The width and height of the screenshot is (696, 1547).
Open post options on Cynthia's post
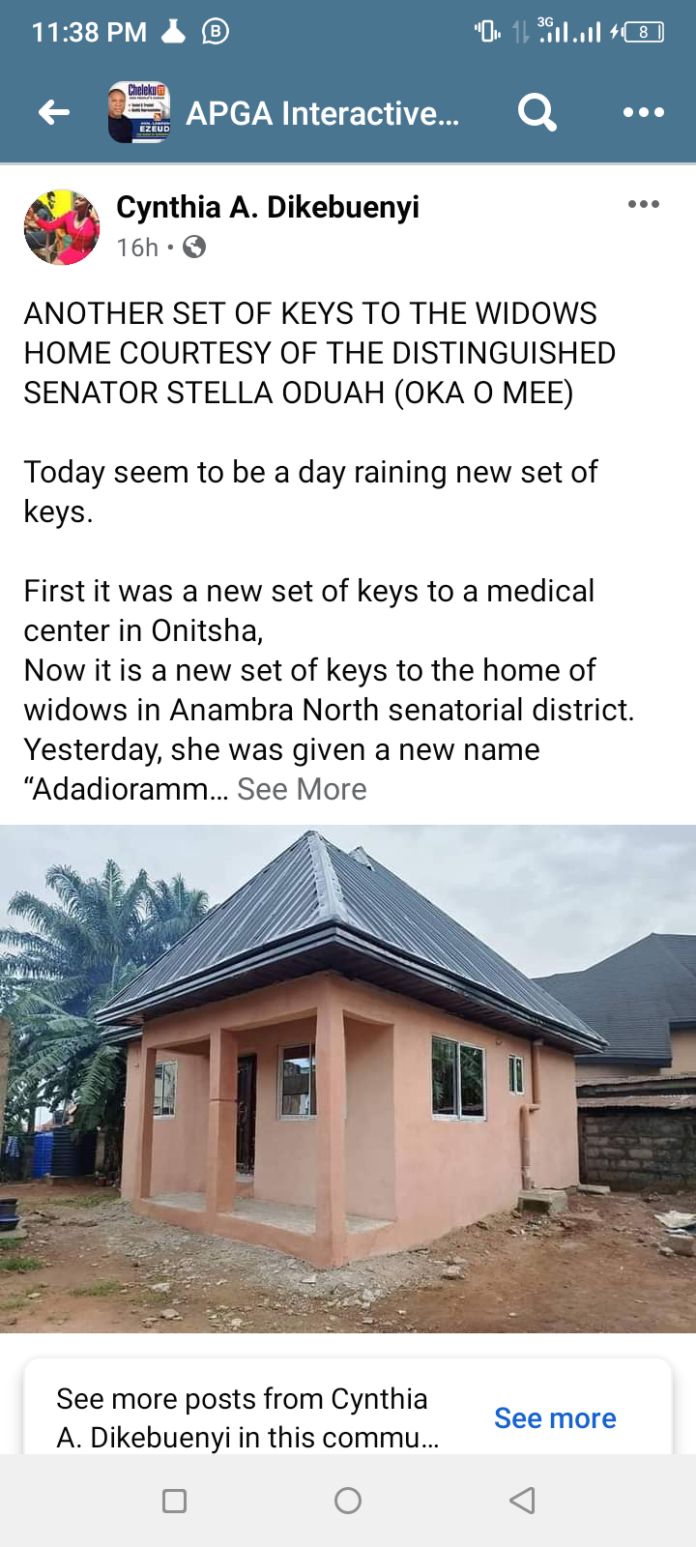tap(643, 204)
